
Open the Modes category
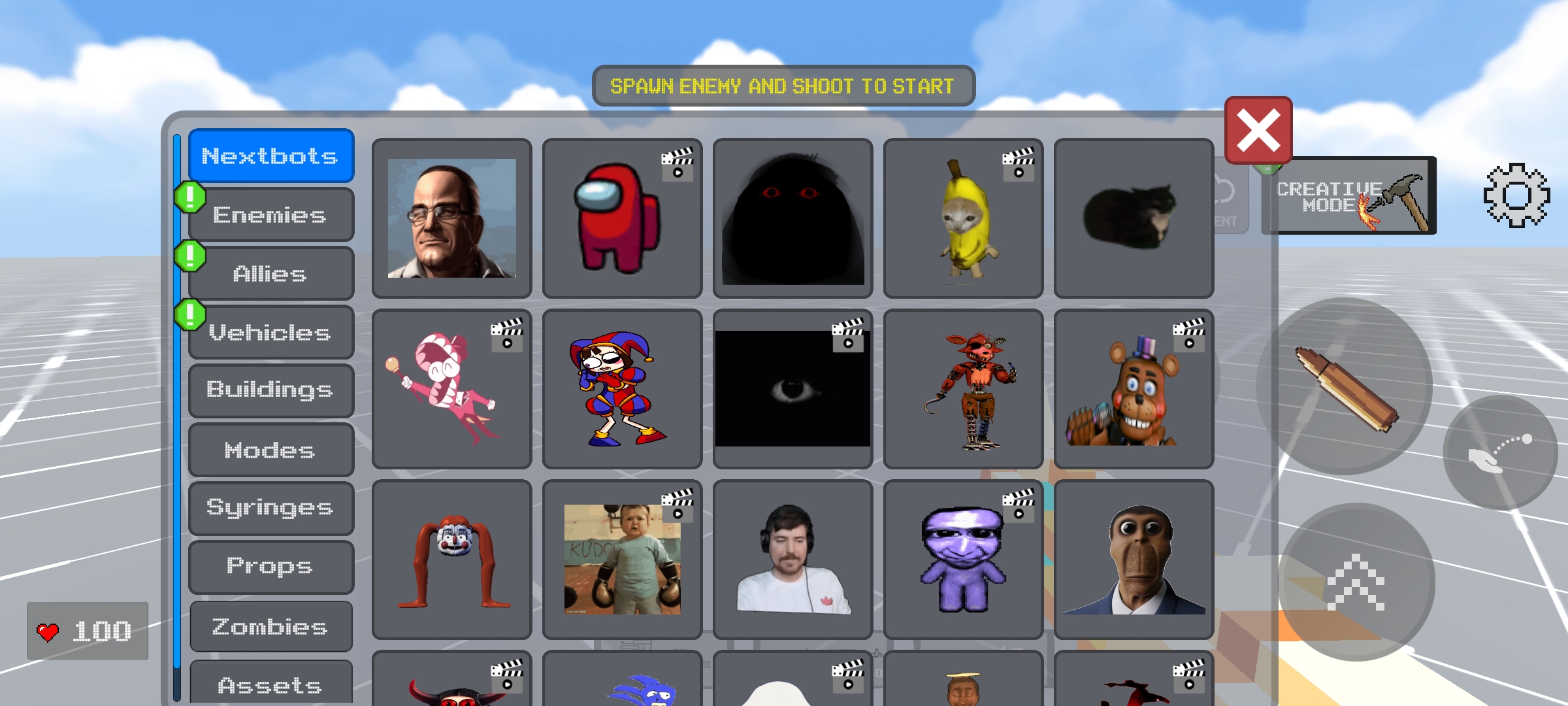pyautogui.click(x=270, y=450)
